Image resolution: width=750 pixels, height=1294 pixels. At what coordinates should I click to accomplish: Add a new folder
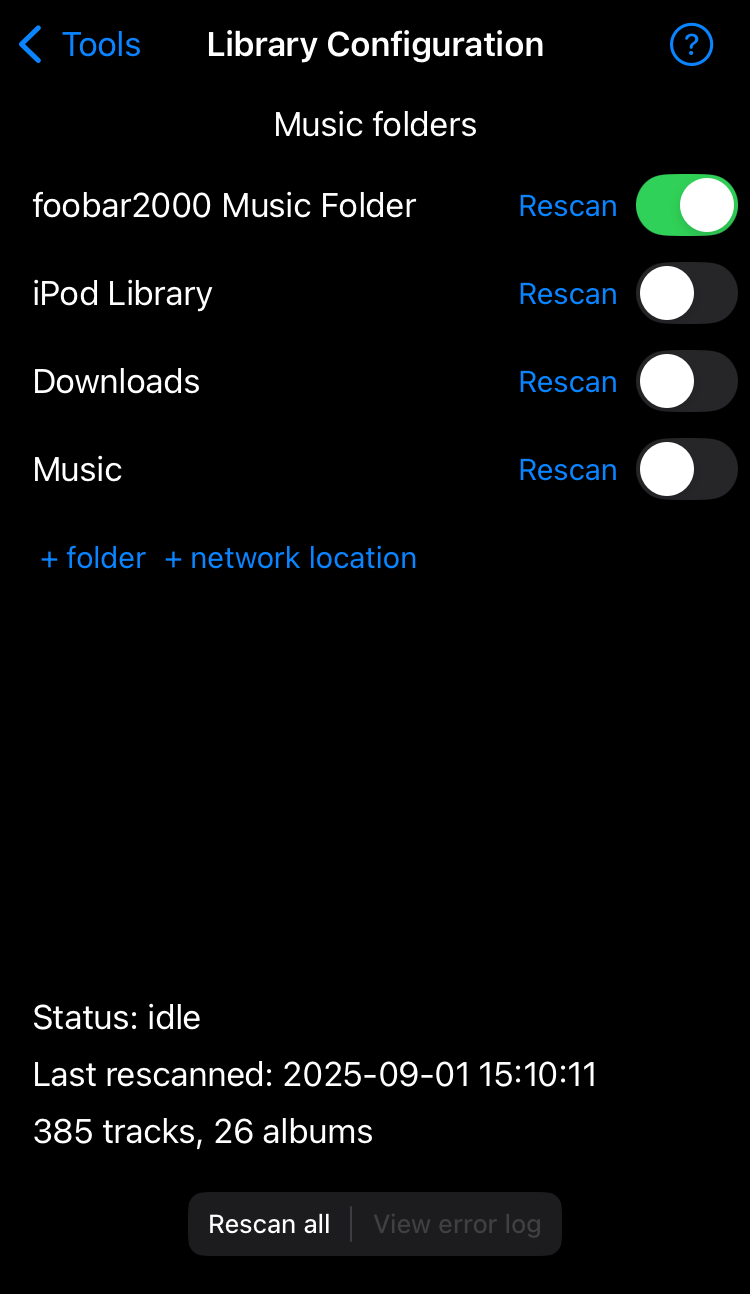[x=93, y=558]
